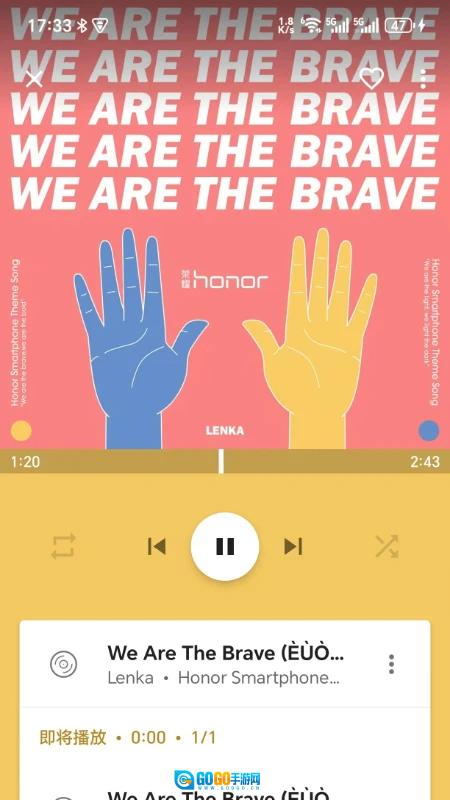
Task: Tap the playback progress bar to seek
Action: point(225,462)
